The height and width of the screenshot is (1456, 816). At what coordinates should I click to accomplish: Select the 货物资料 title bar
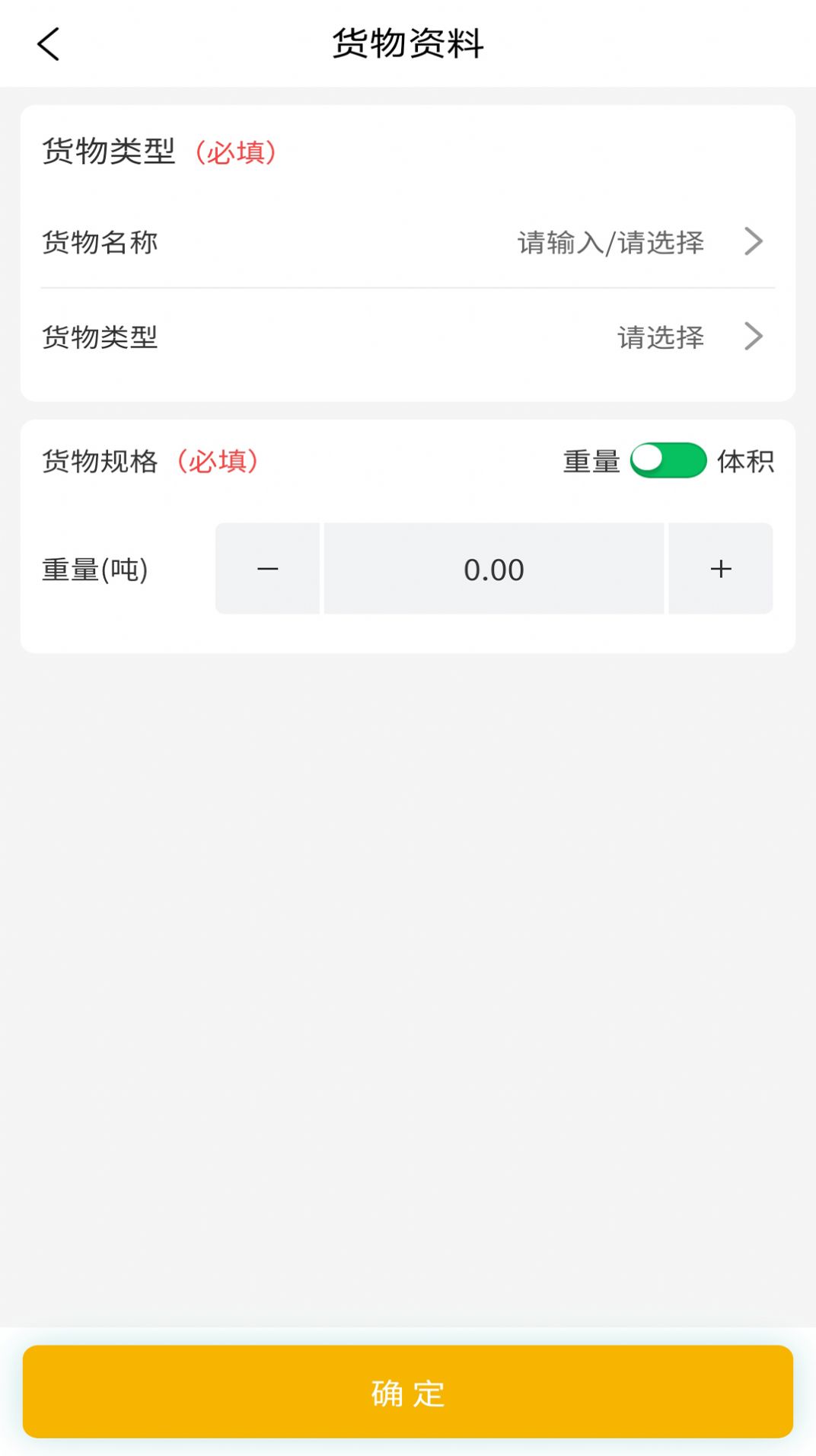408,43
